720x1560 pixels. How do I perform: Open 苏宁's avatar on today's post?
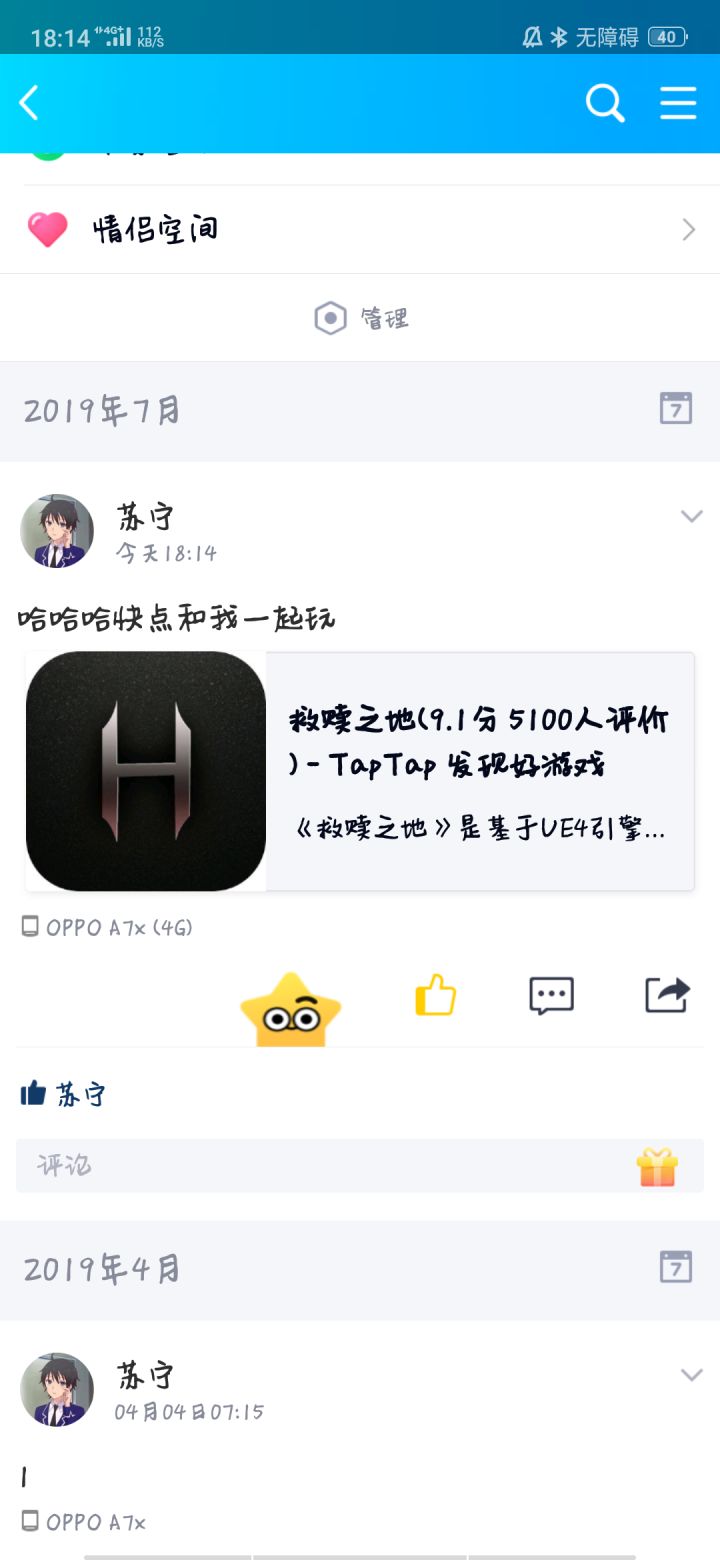(57, 531)
